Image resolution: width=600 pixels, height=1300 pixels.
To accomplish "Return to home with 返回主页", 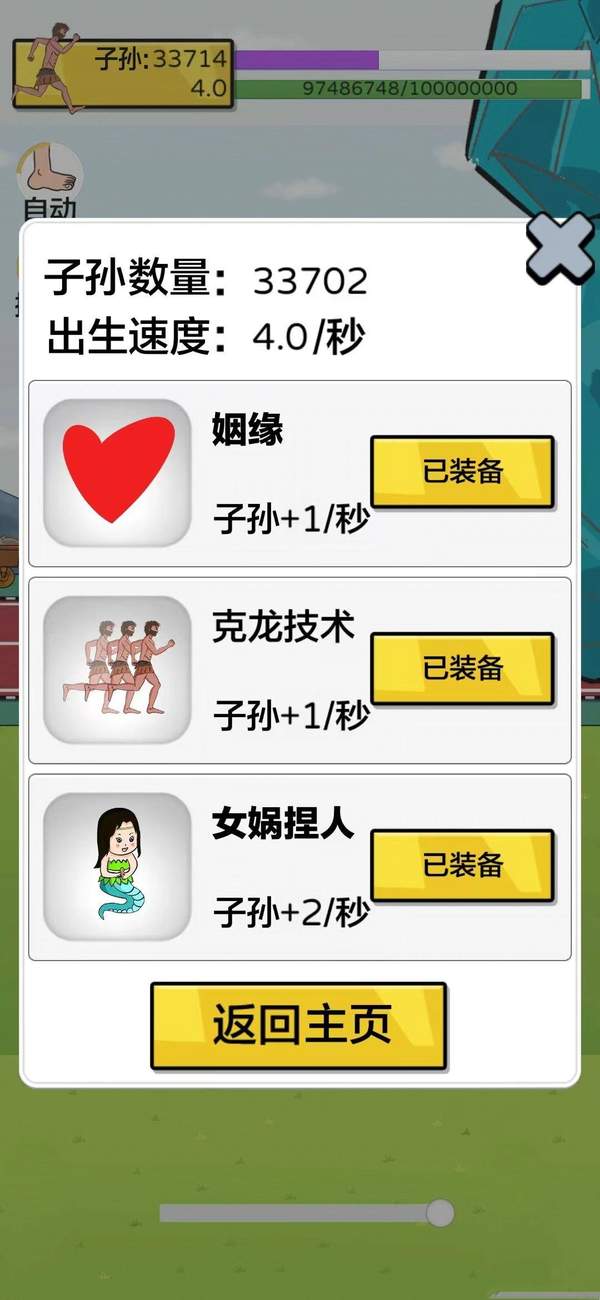I will pos(299,1026).
